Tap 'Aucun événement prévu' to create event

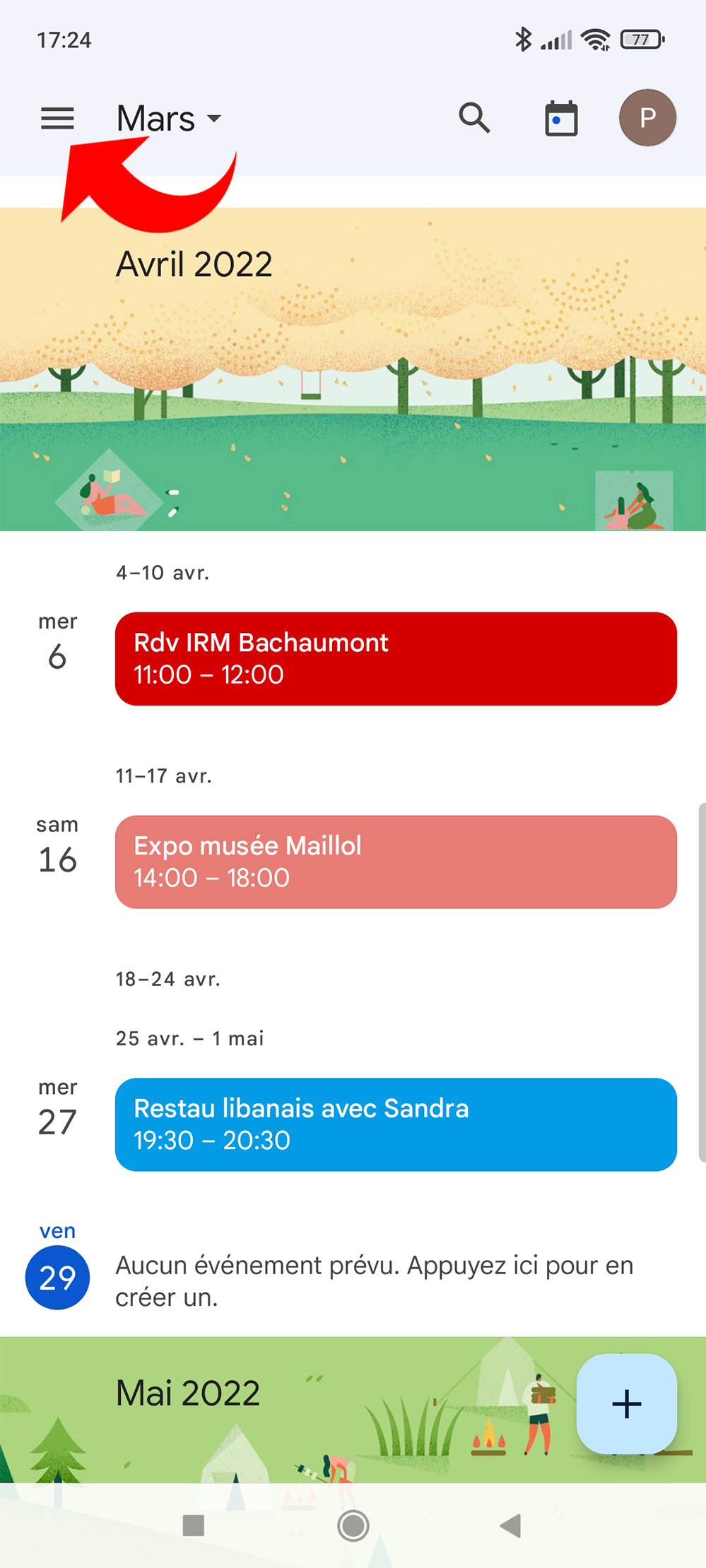375,1281
